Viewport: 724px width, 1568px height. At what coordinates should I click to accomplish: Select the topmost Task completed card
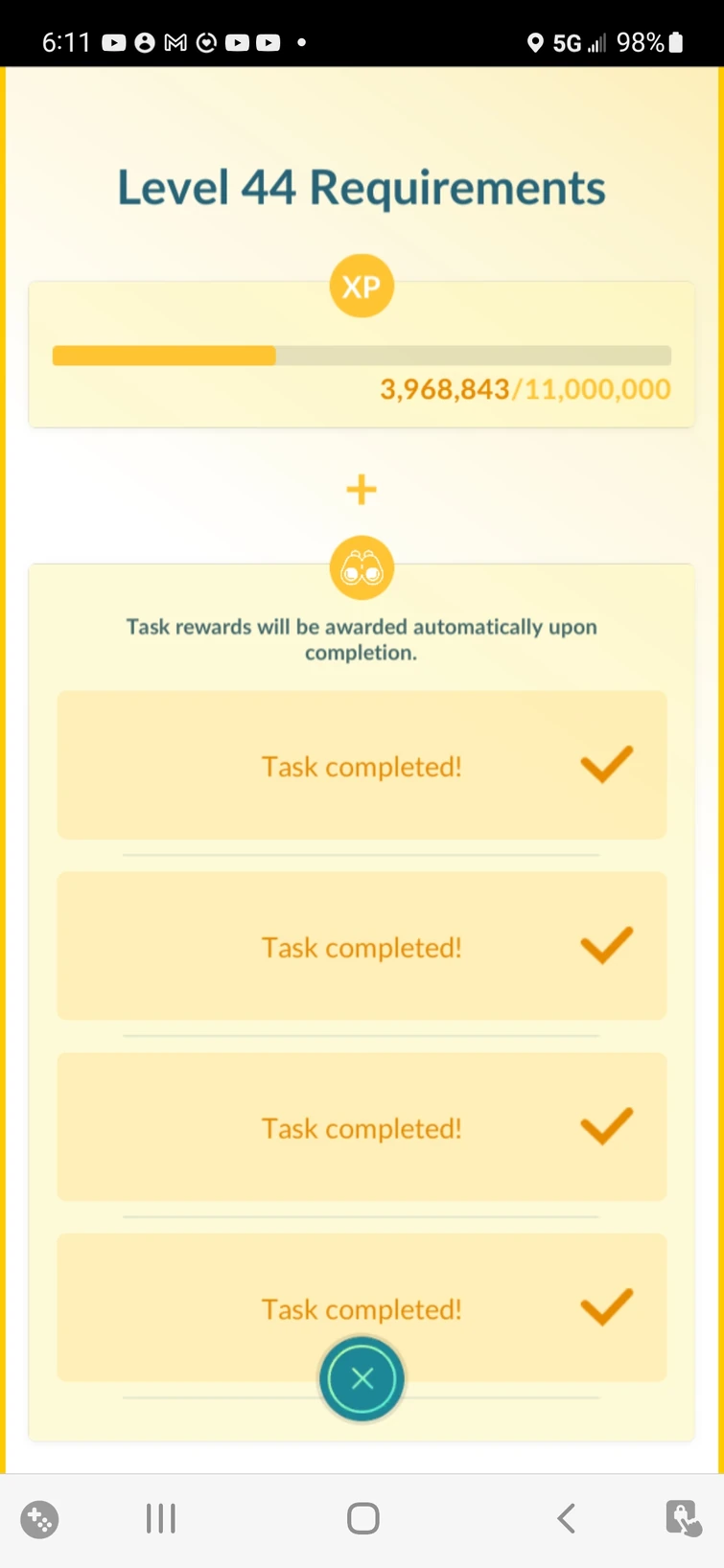(x=362, y=765)
